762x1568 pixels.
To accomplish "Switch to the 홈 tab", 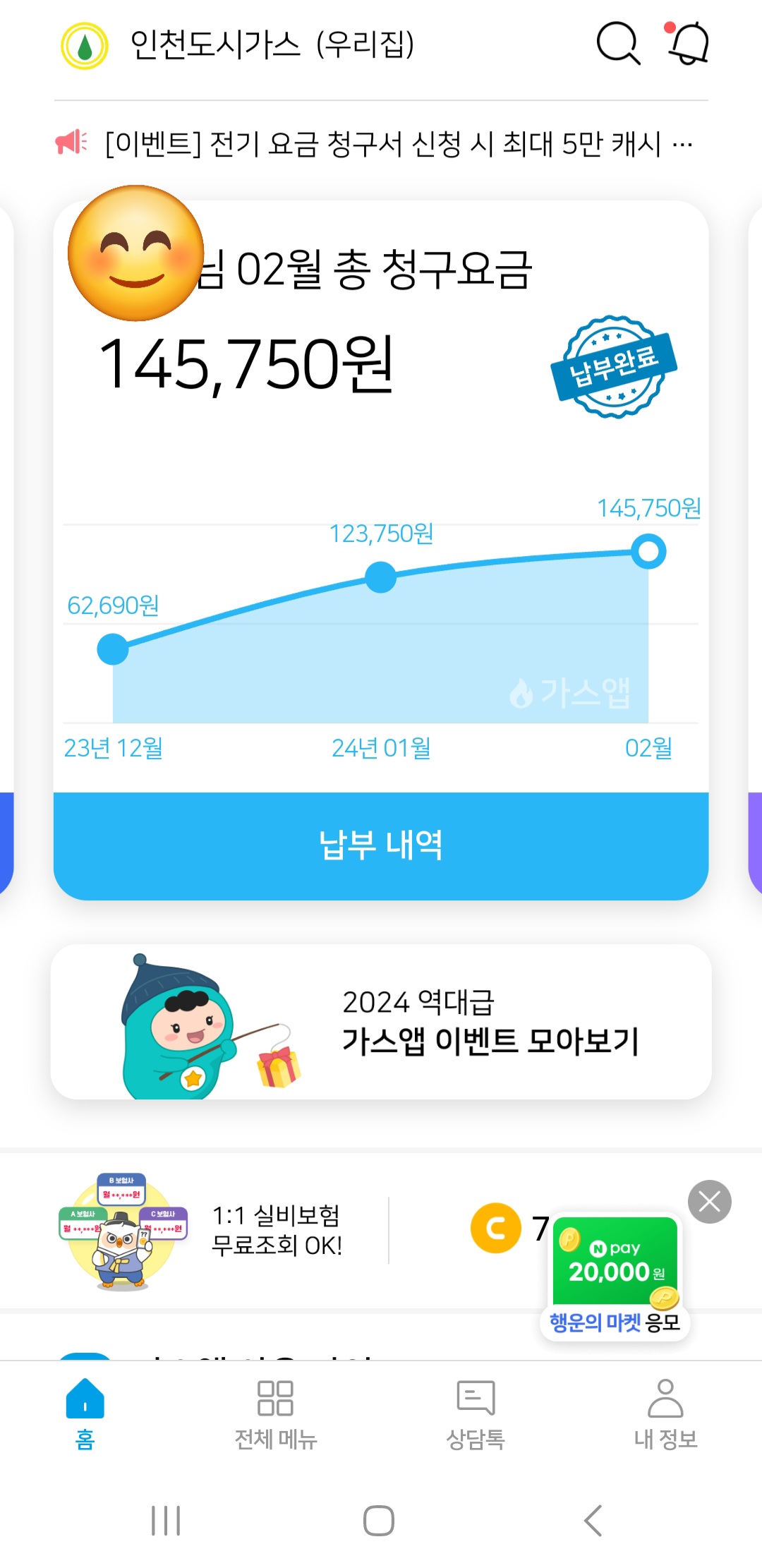I will tap(85, 1413).
